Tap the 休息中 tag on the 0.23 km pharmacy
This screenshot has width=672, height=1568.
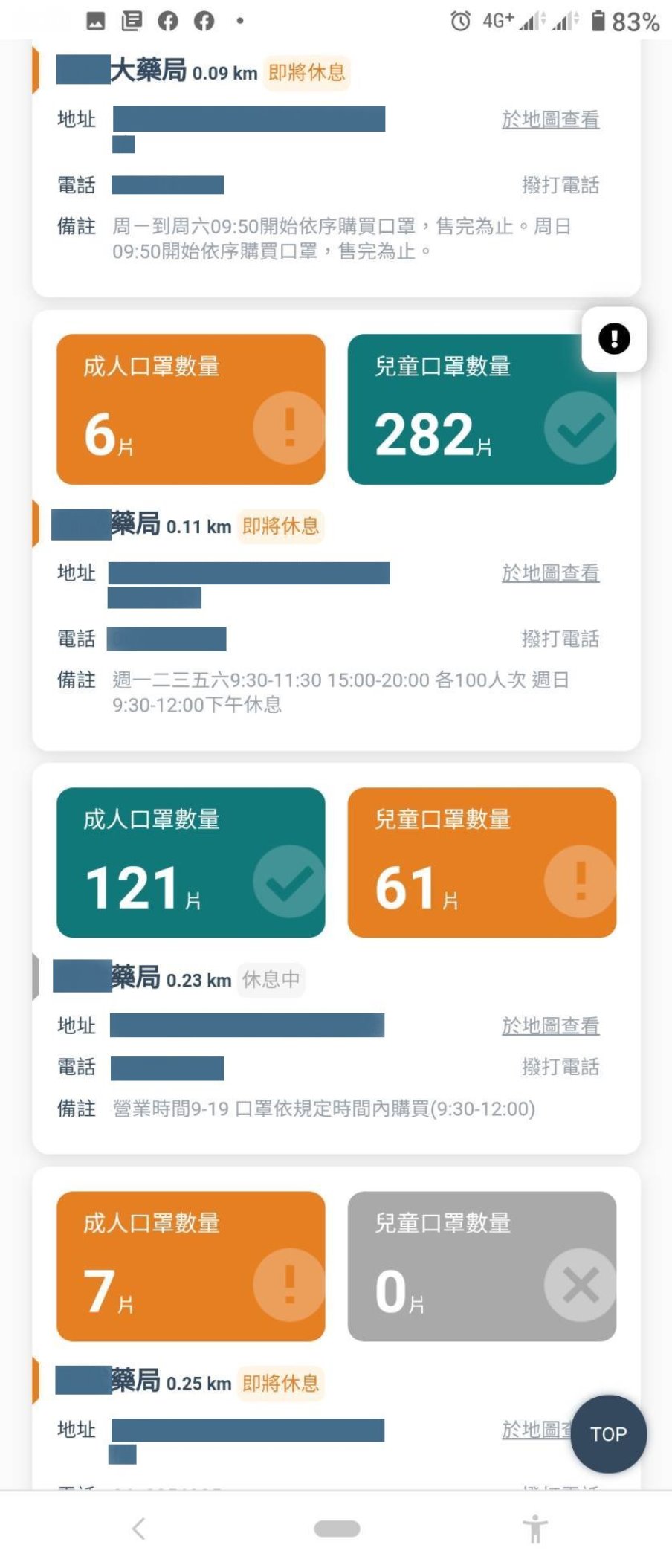pyautogui.click(x=271, y=980)
